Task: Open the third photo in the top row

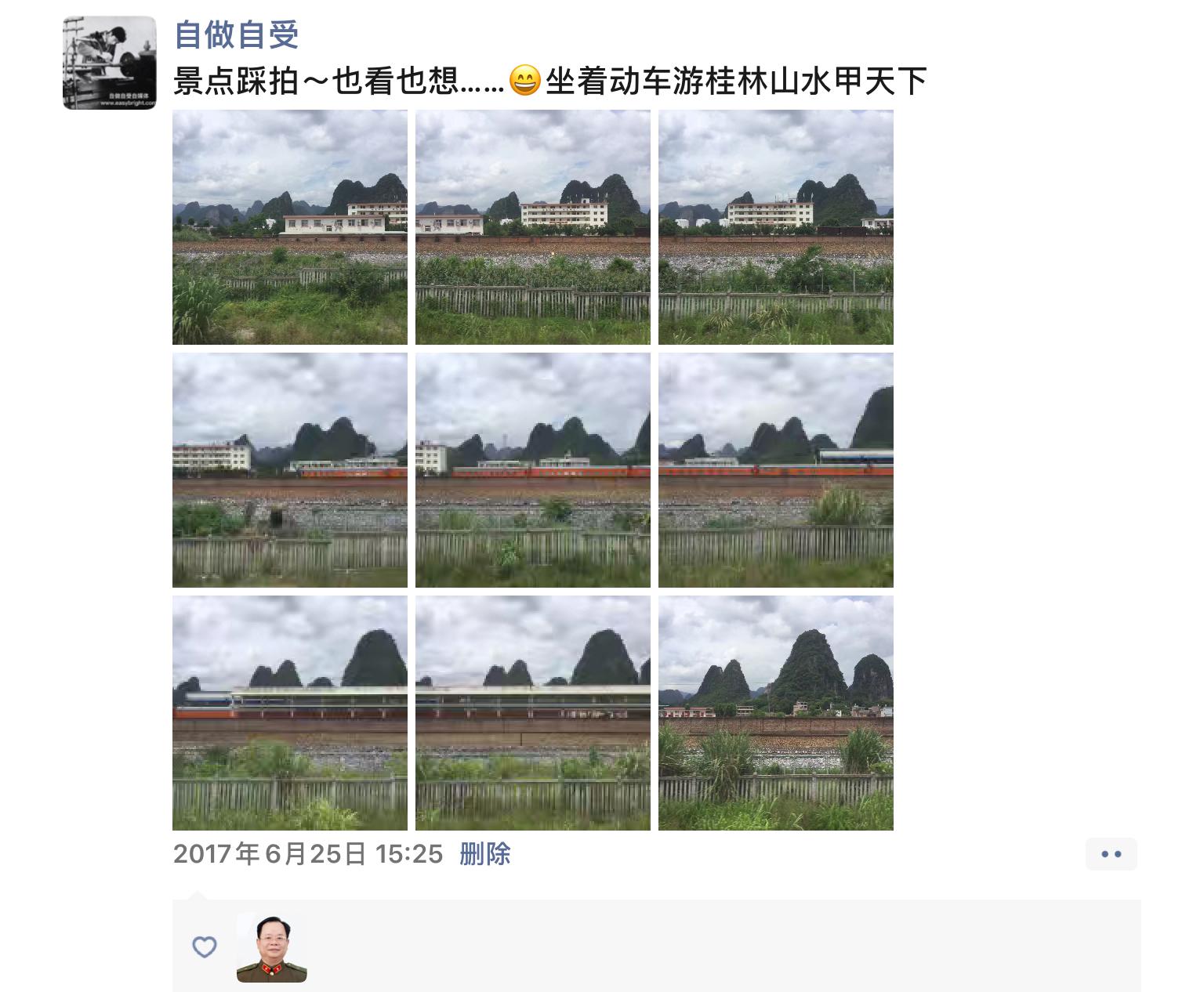Action: 776,227
